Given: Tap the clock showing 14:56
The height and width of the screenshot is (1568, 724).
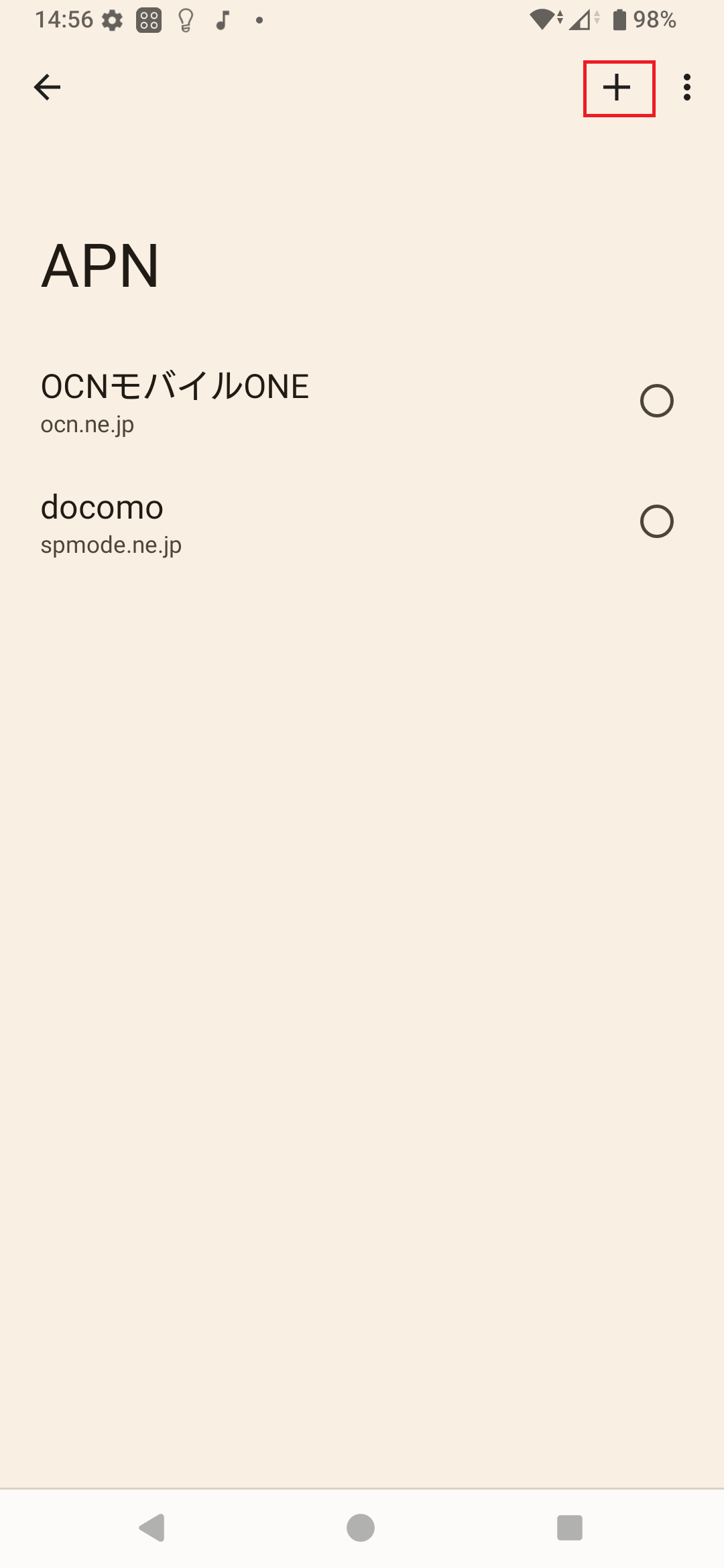Looking at the screenshot, I should [x=64, y=20].
